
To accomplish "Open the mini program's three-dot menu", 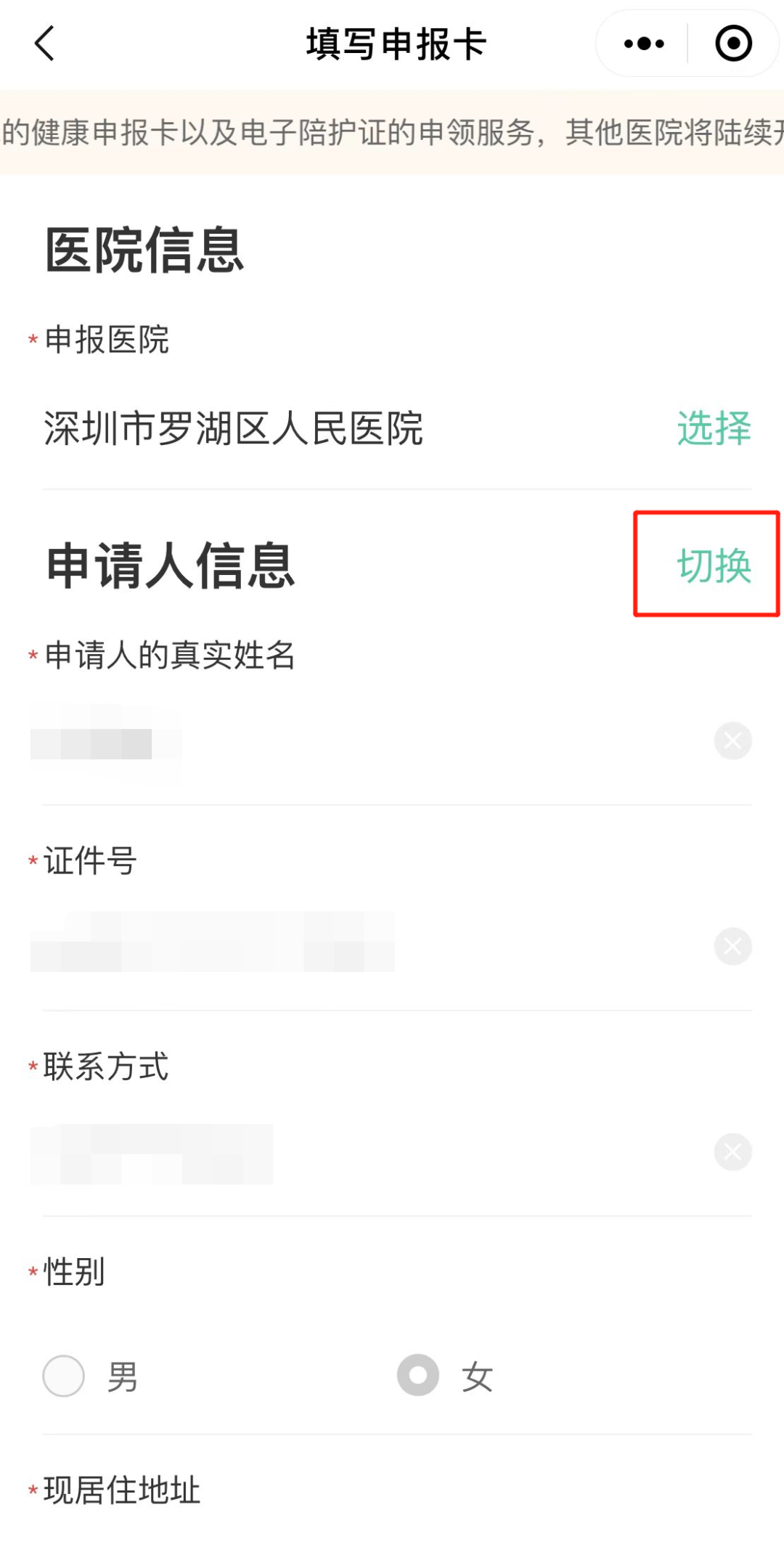I will click(643, 44).
